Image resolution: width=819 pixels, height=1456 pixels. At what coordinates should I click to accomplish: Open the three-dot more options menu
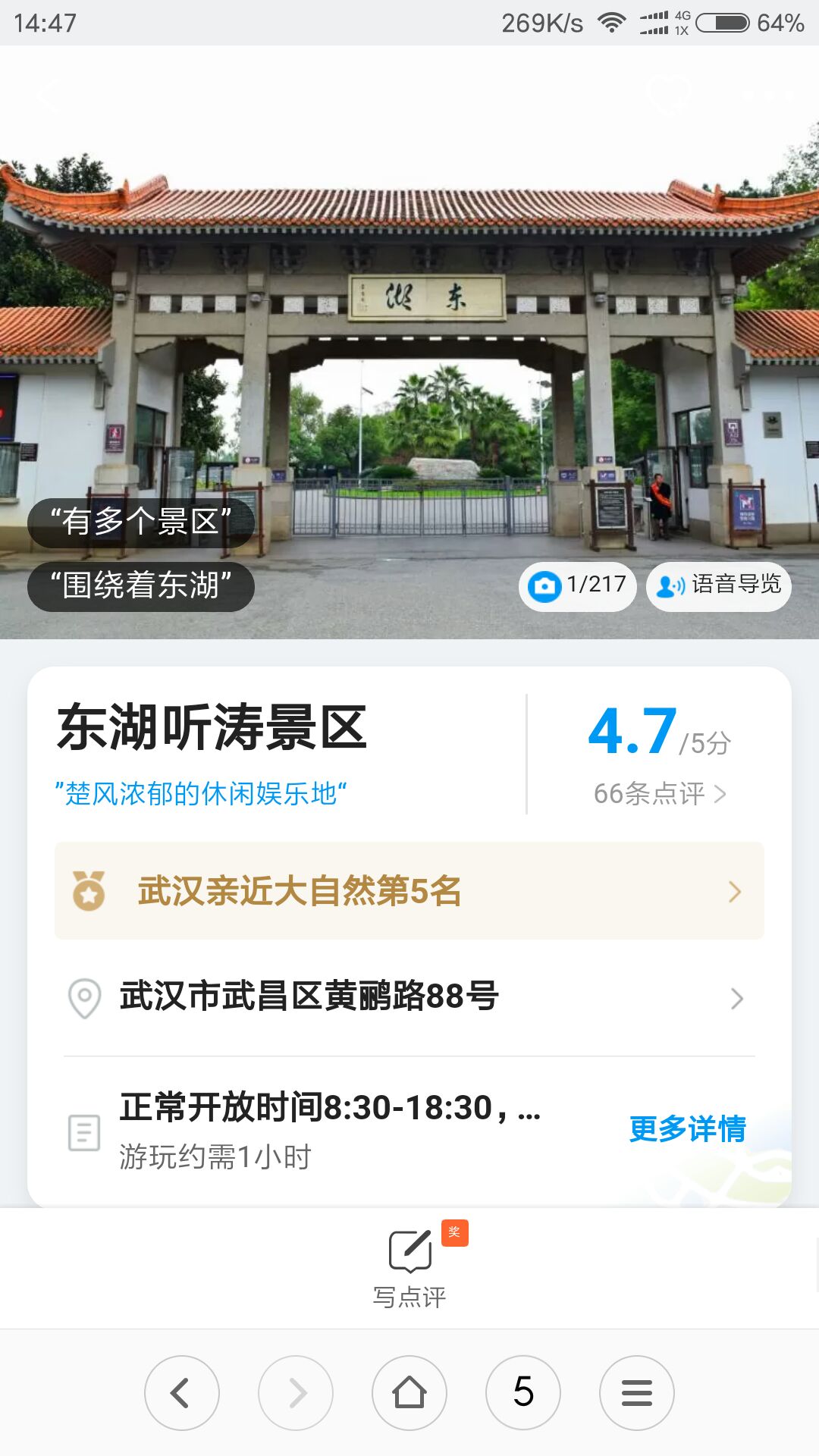pyautogui.click(x=767, y=96)
